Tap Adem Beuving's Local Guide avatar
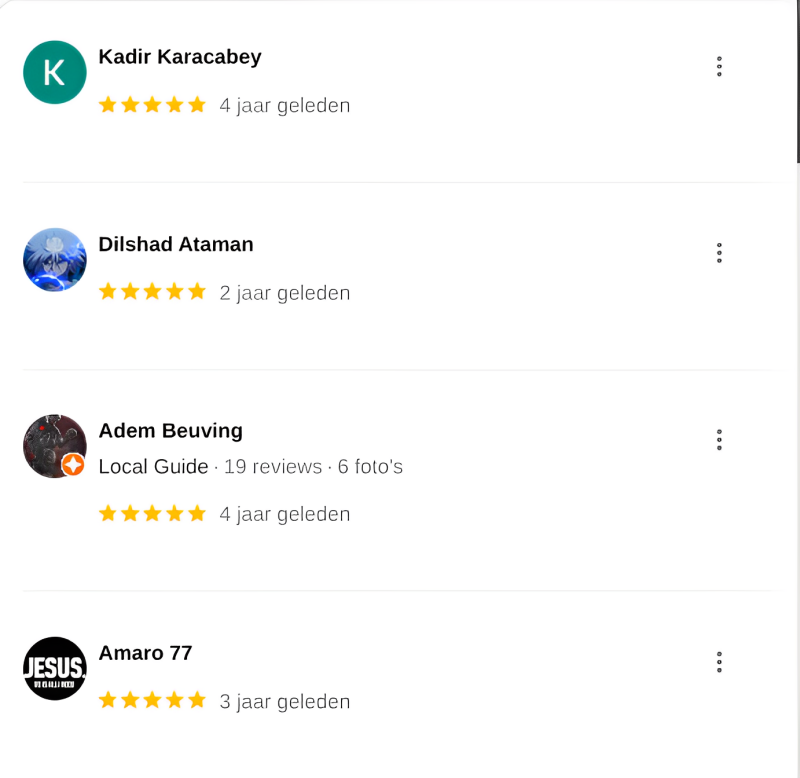This screenshot has width=800, height=778. [55, 446]
